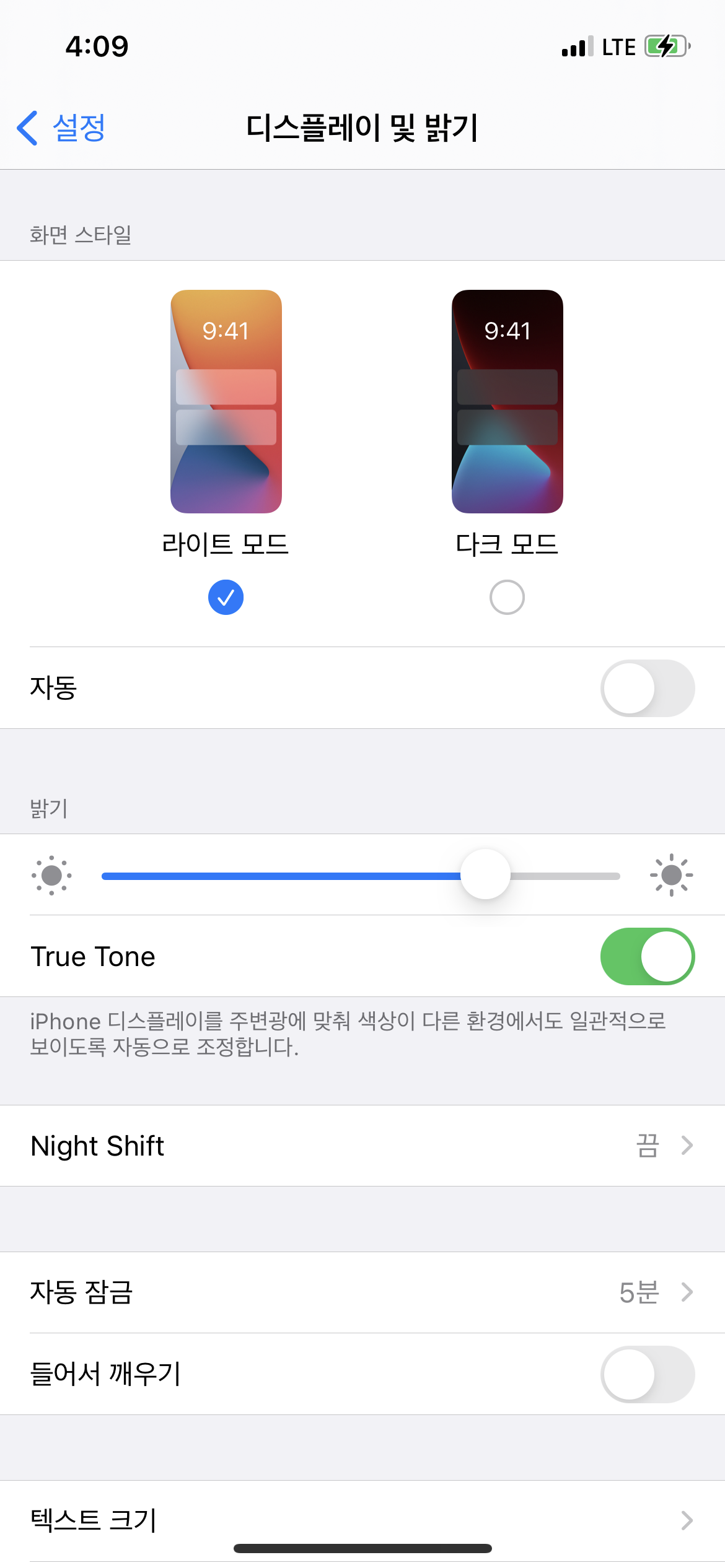Enable 들어서 깨우기

tap(647, 1374)
